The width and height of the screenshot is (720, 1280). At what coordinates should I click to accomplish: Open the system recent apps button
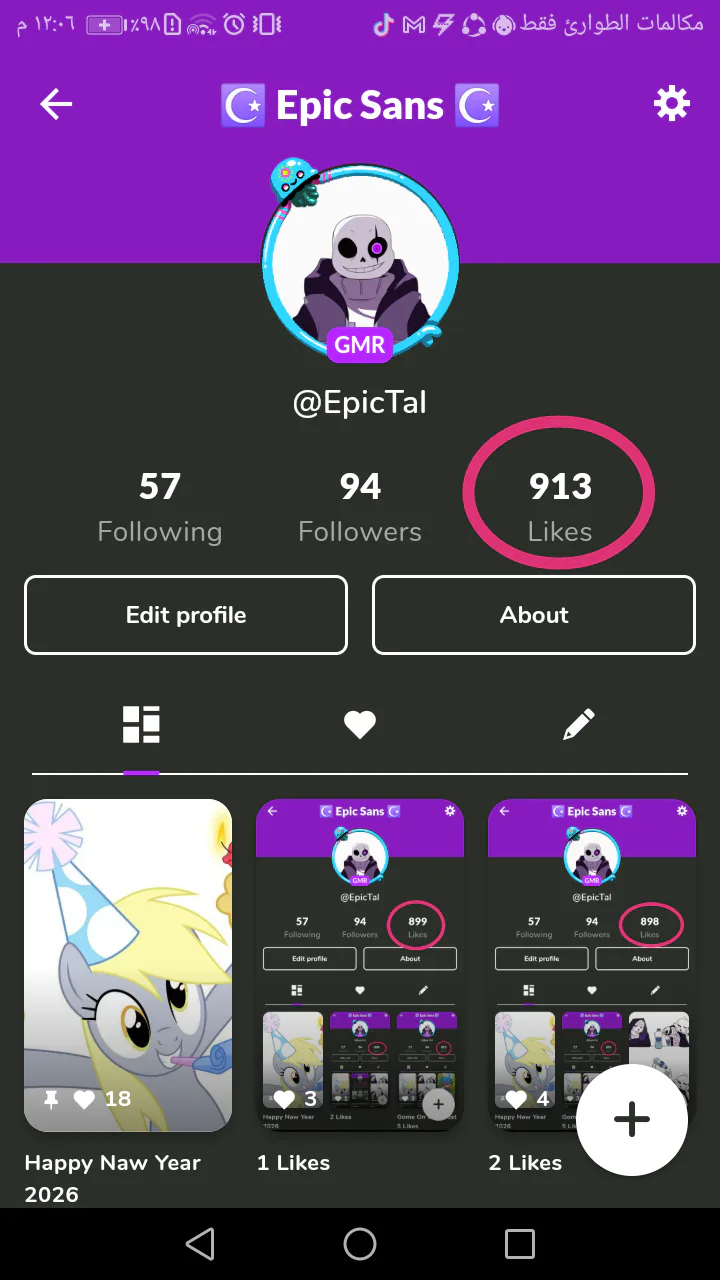coord(520,1244)
